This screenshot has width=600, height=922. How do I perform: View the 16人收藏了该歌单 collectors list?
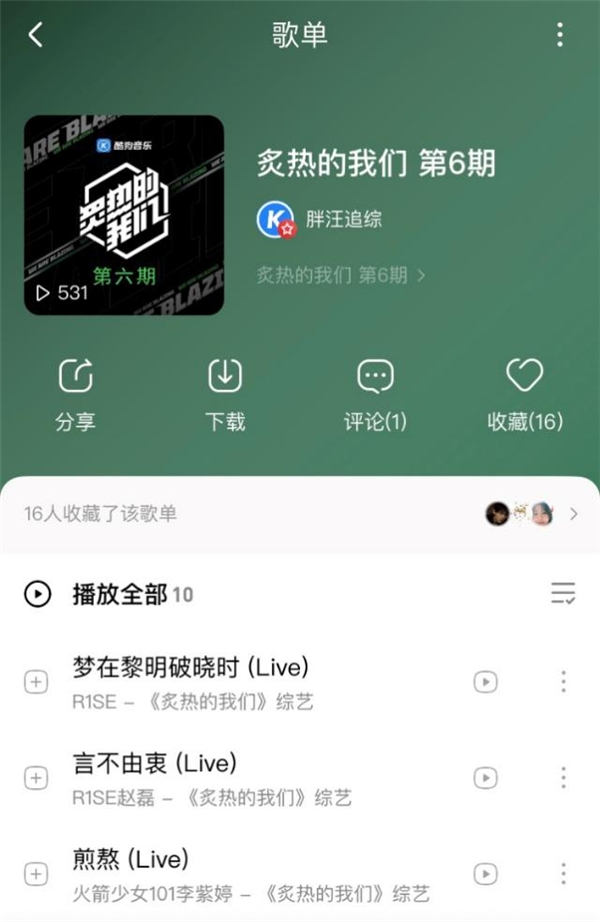point(300,514)
